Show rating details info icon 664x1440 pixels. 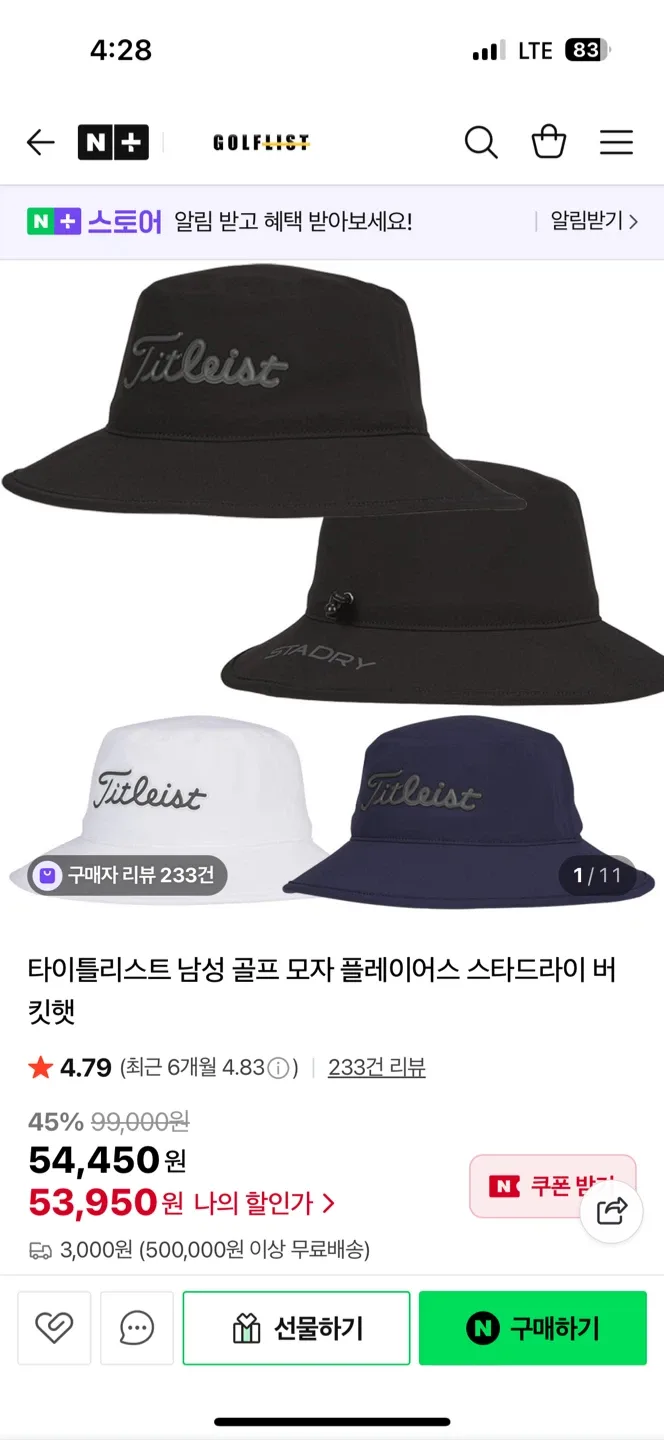pos(281,1068)
